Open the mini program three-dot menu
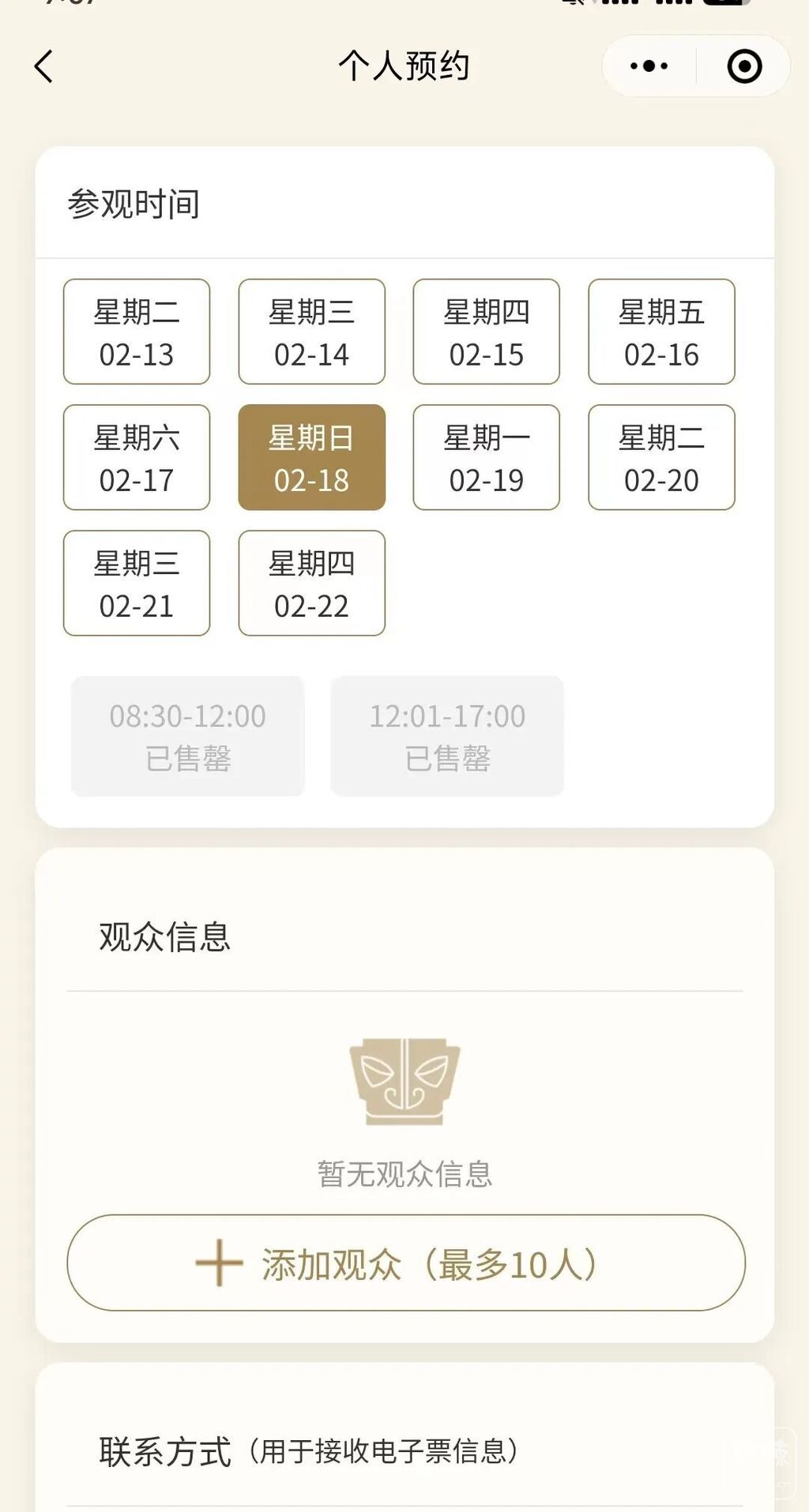809x1512 pixels. point(649,66)
